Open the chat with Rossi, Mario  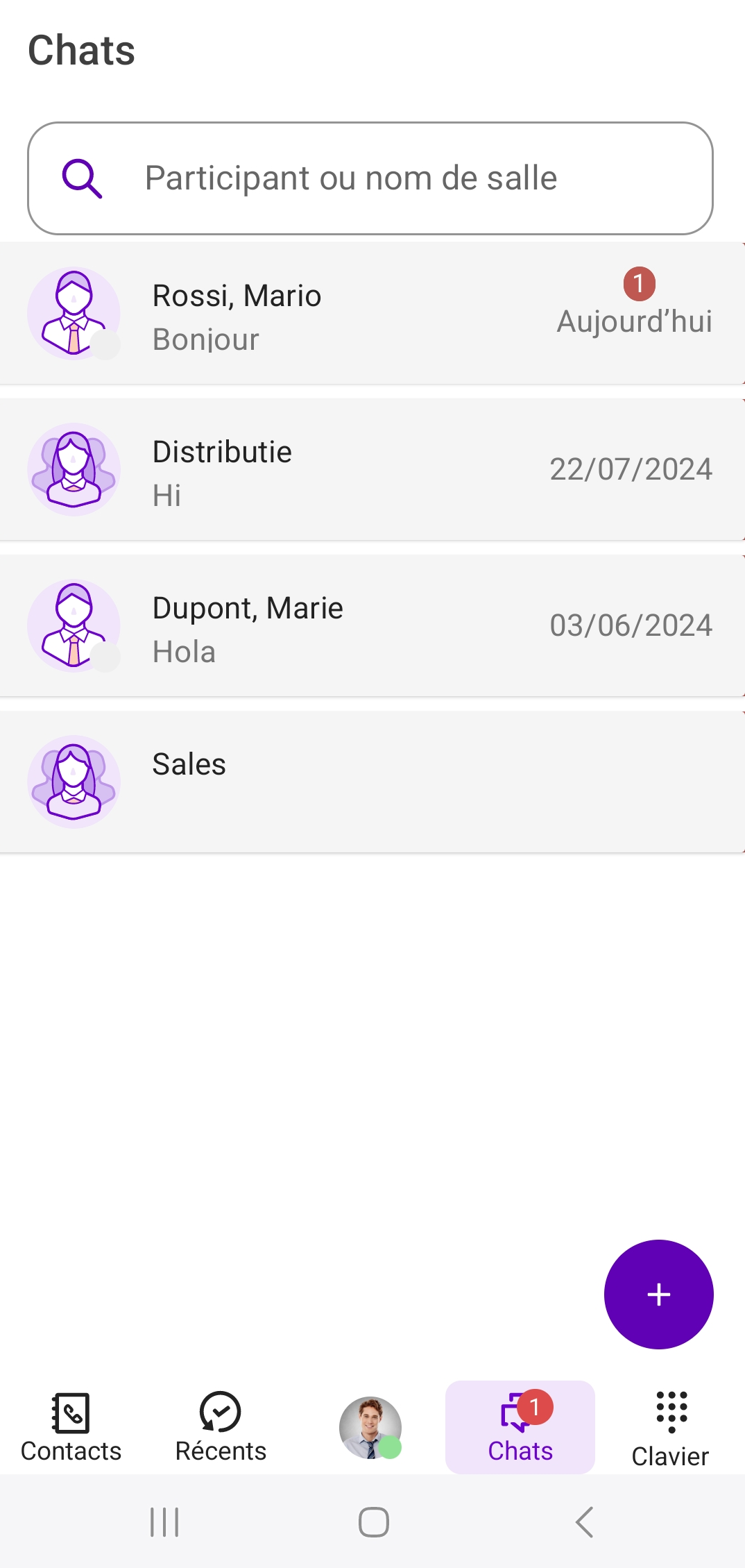pos(372,314)
